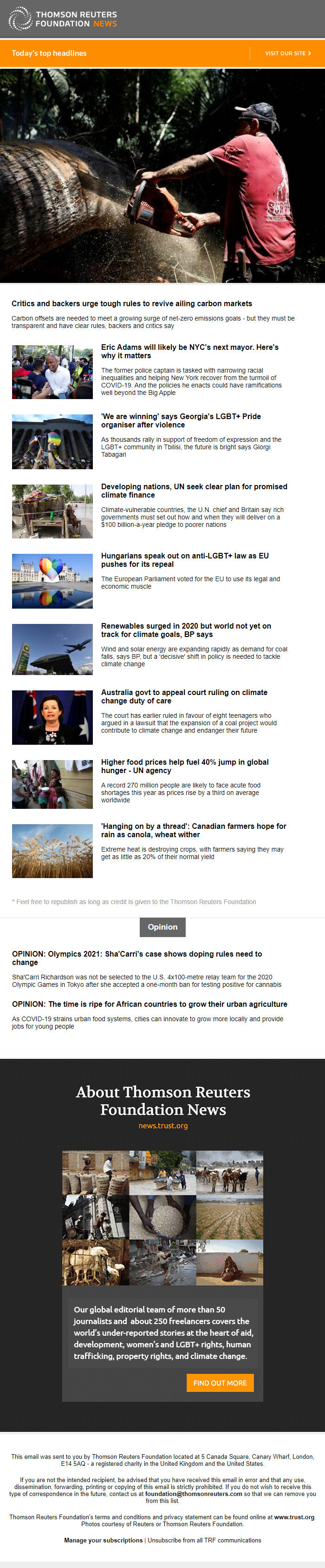The height and width of the screenshot is (1568, 325).
Task: Read the Canadian farmers canola article
Action: (x=193, y=830)
